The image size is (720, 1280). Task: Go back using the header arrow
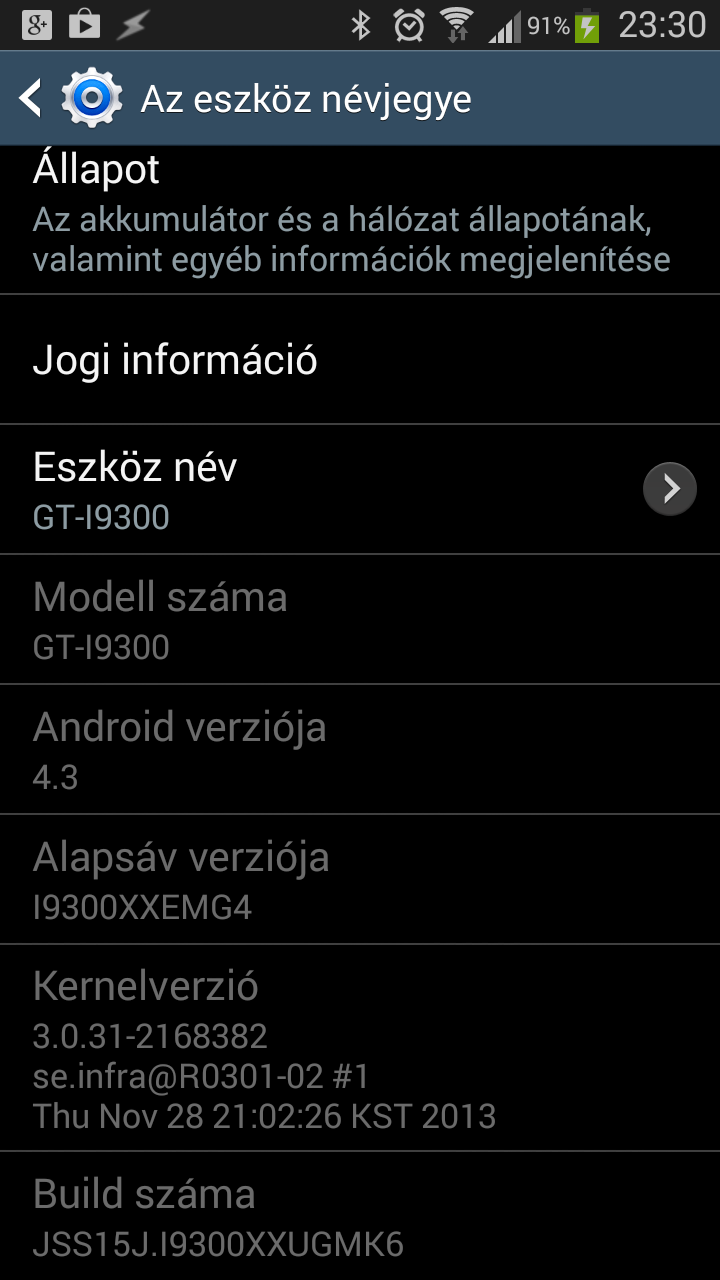[31, 99]
